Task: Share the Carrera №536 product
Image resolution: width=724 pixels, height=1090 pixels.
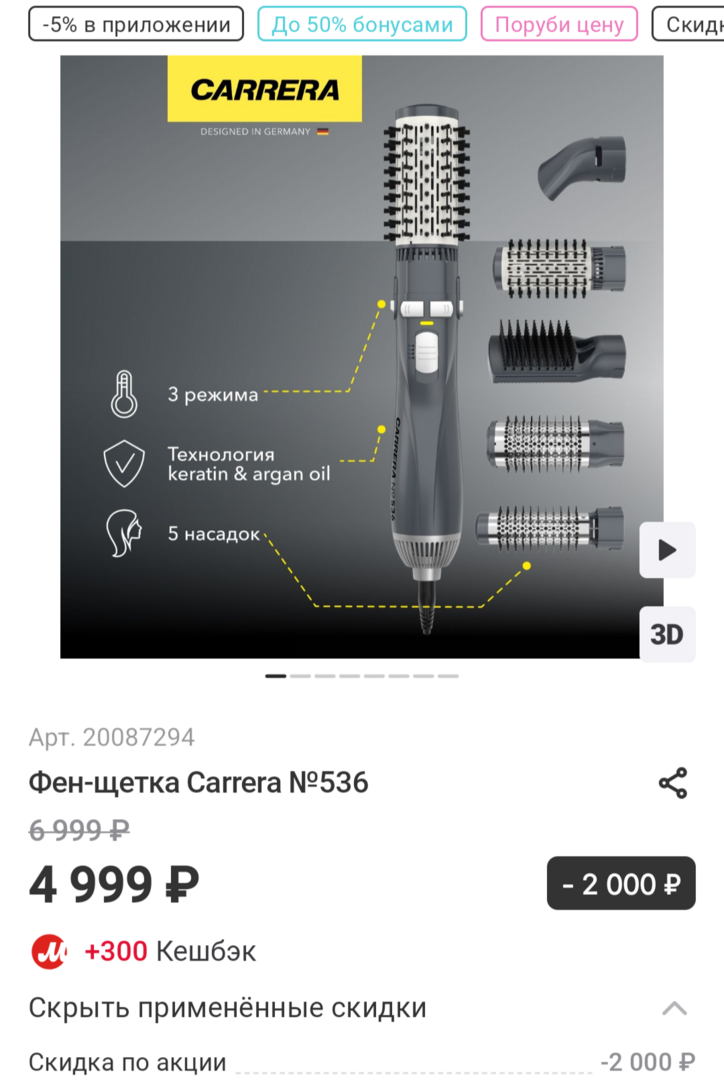Action: [673, 783]
